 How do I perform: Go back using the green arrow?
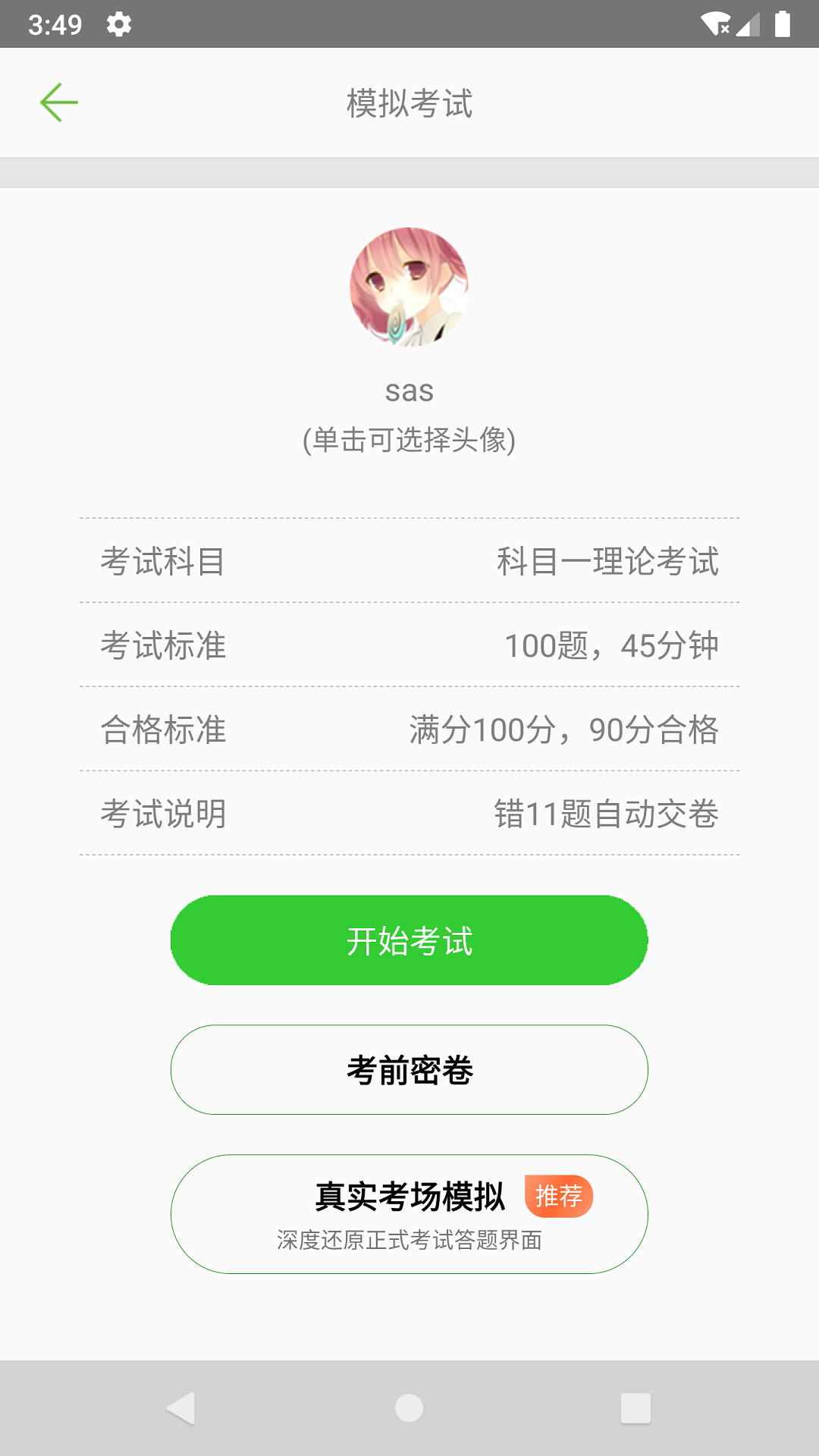coord(59,103)
